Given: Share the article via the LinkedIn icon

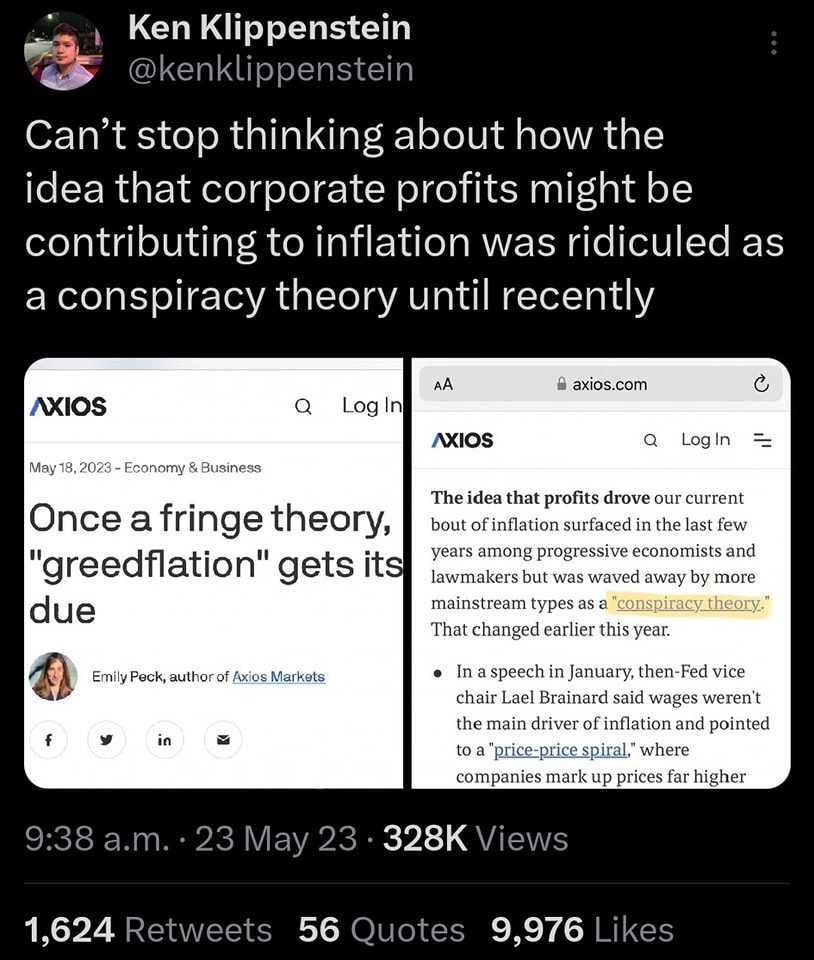Looking at the screenshot, I should (x=164, y=740).
